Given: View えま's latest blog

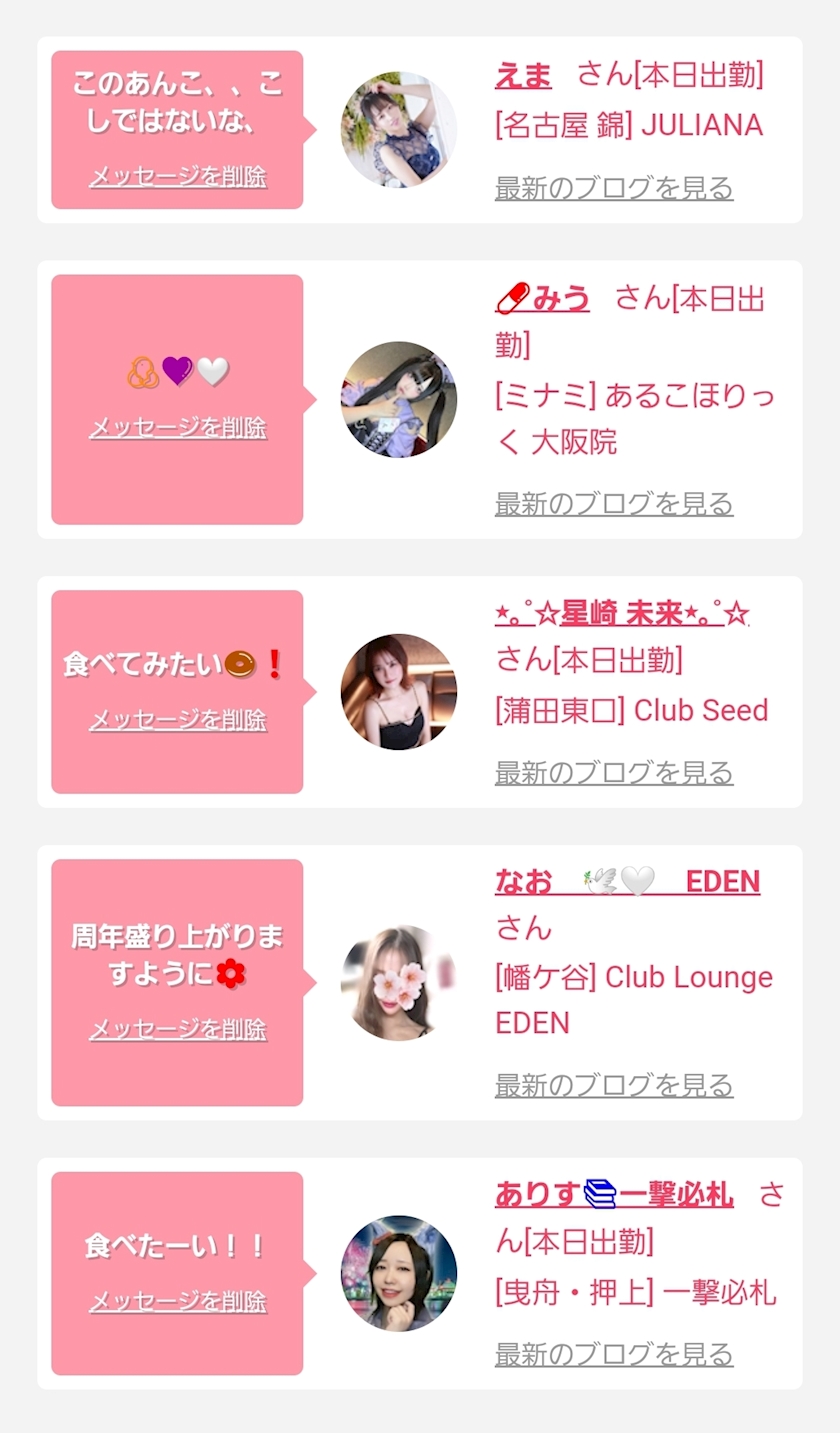Looking at the screenshot, I should 614,188.
